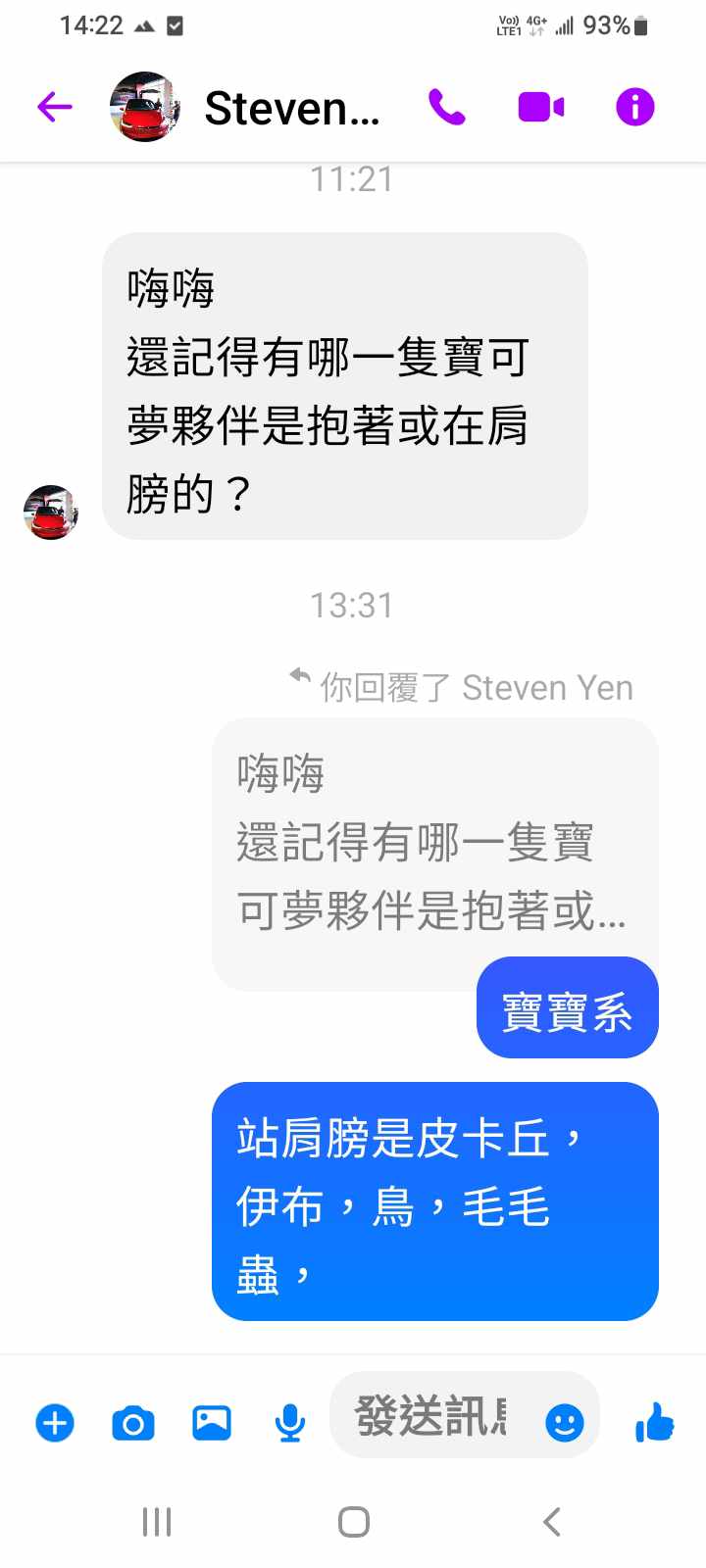Image resolution: width=706 pixels, height=1568 pixels.
Task: Open the photo gallery picker
Action: [212, 1422]
